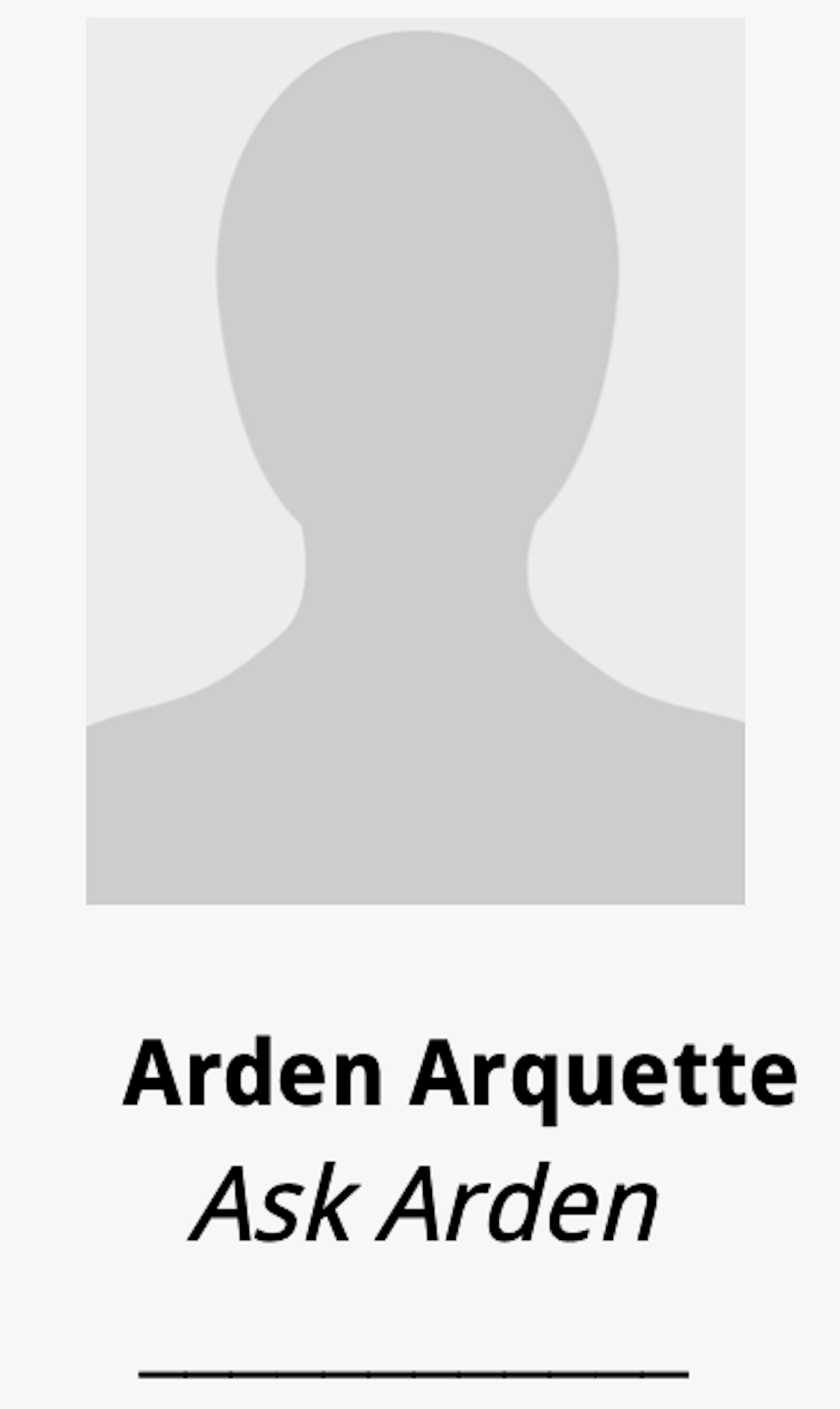840x1409 pixels.
Task: Open the Ask Arden column
Action: [423, 1202]
